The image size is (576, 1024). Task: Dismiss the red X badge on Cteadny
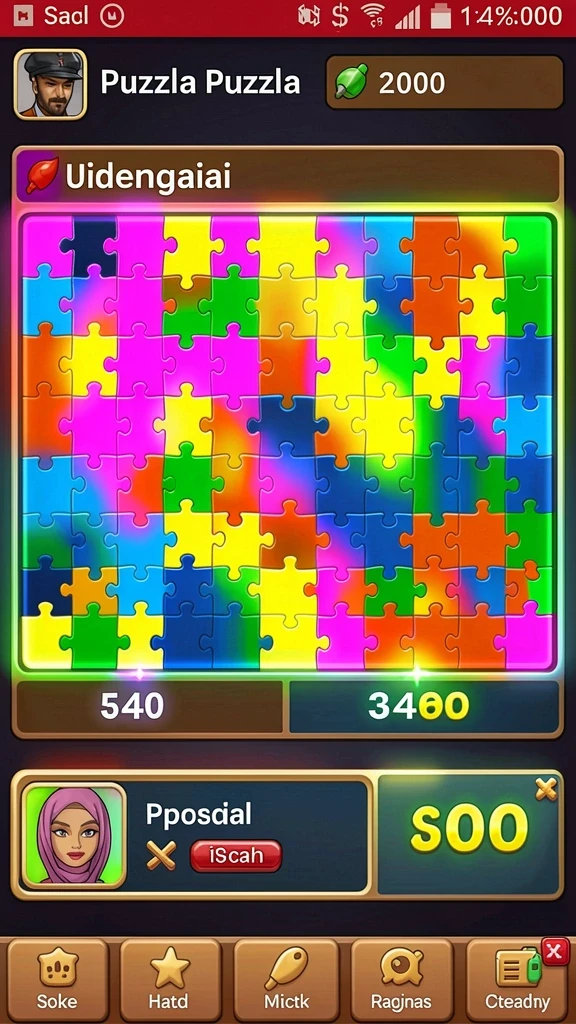click(554, 952)
